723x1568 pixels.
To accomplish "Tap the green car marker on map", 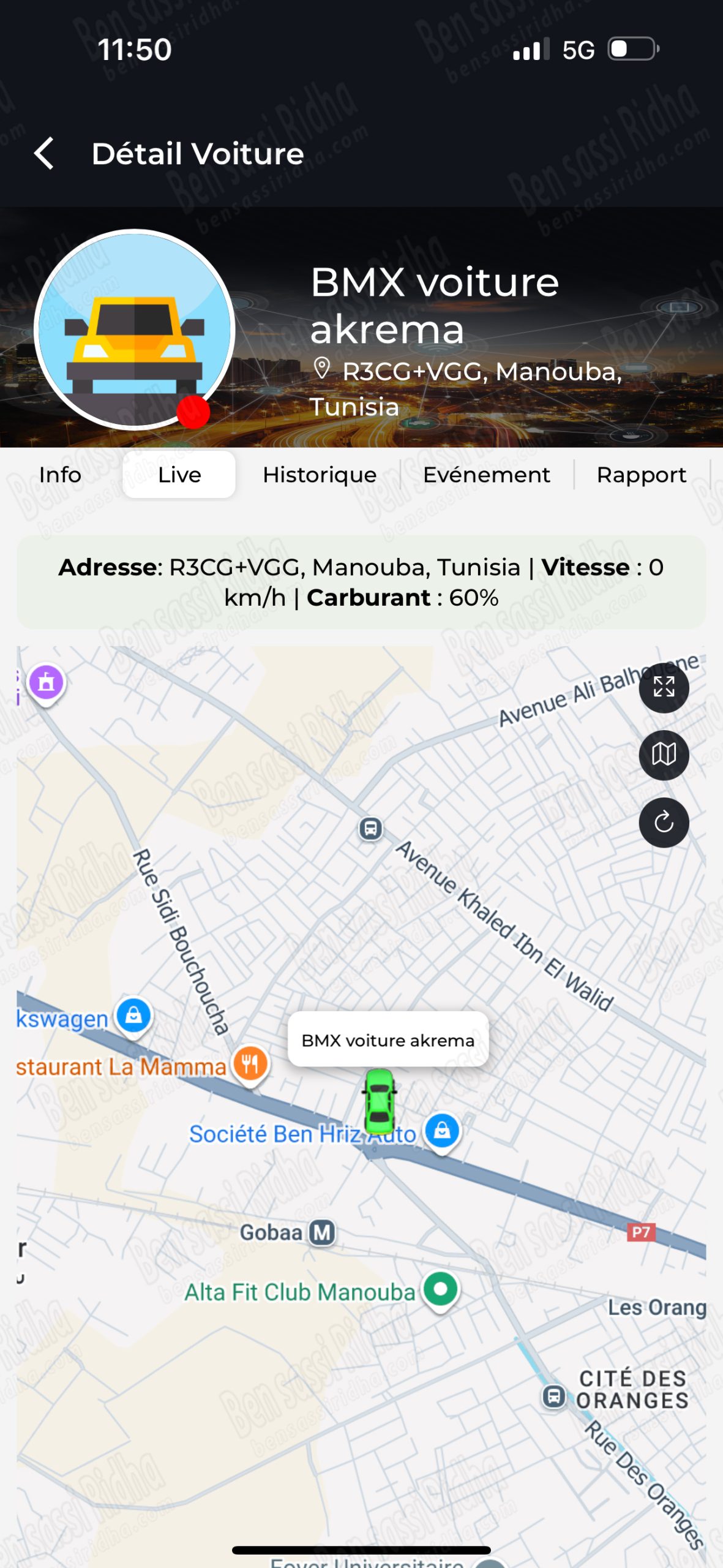I will 380,1100.
